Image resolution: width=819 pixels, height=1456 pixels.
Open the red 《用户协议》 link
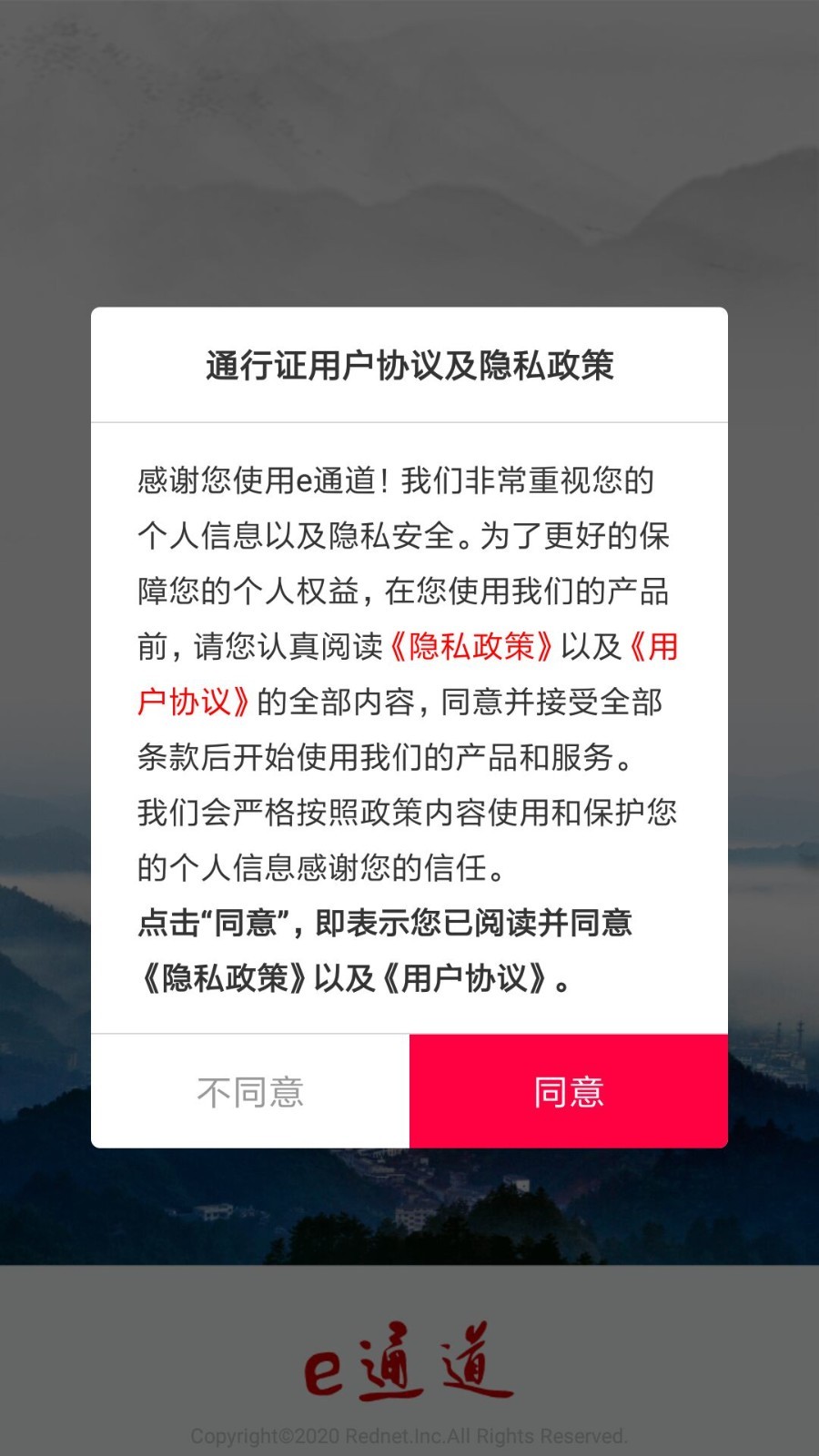click(x=193, y=703)
